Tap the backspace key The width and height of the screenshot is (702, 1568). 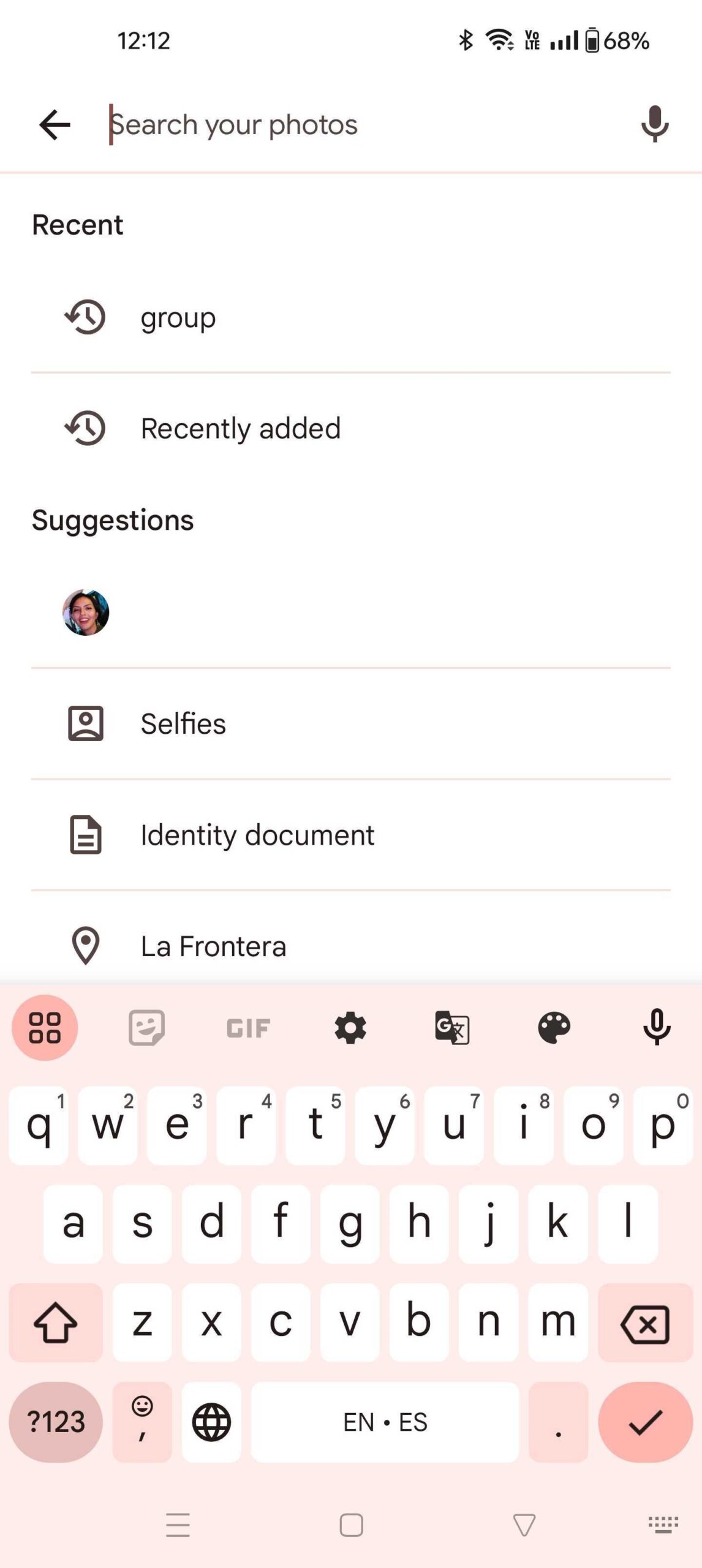click(x=645, y=1323)
